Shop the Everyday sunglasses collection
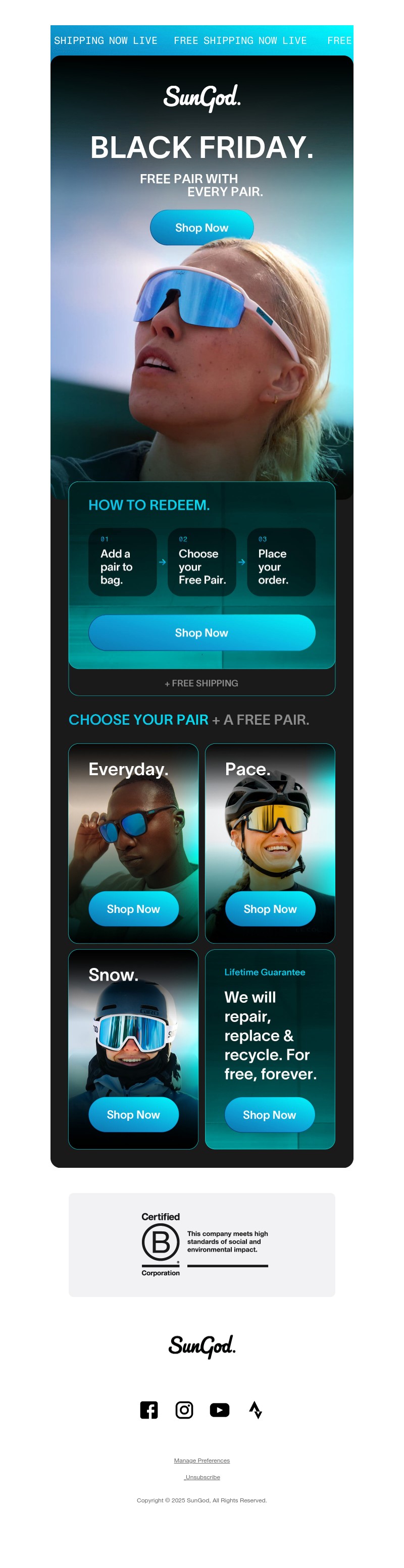The image size is (404, 1568). click(x=133, y=909)
